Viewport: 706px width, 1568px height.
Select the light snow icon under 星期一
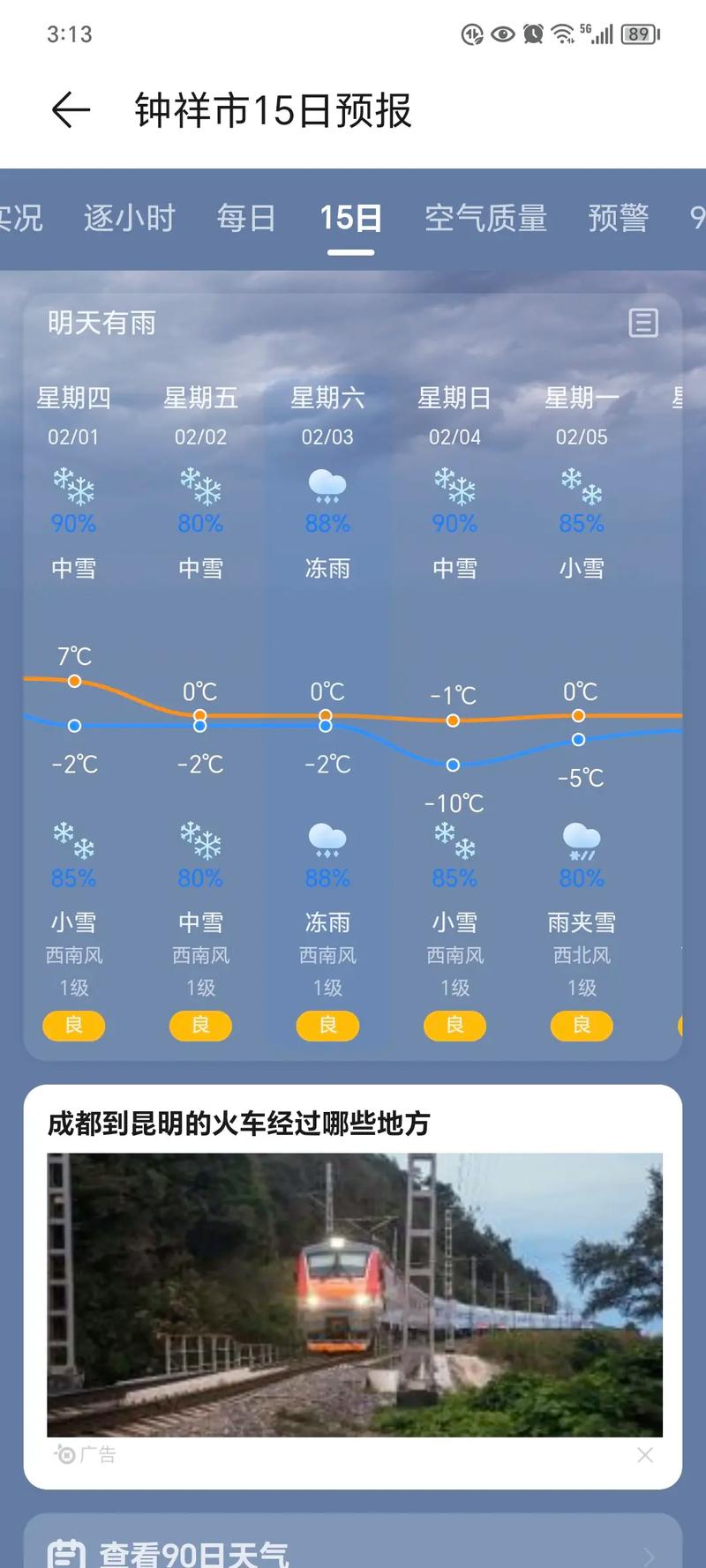[582, 487]
